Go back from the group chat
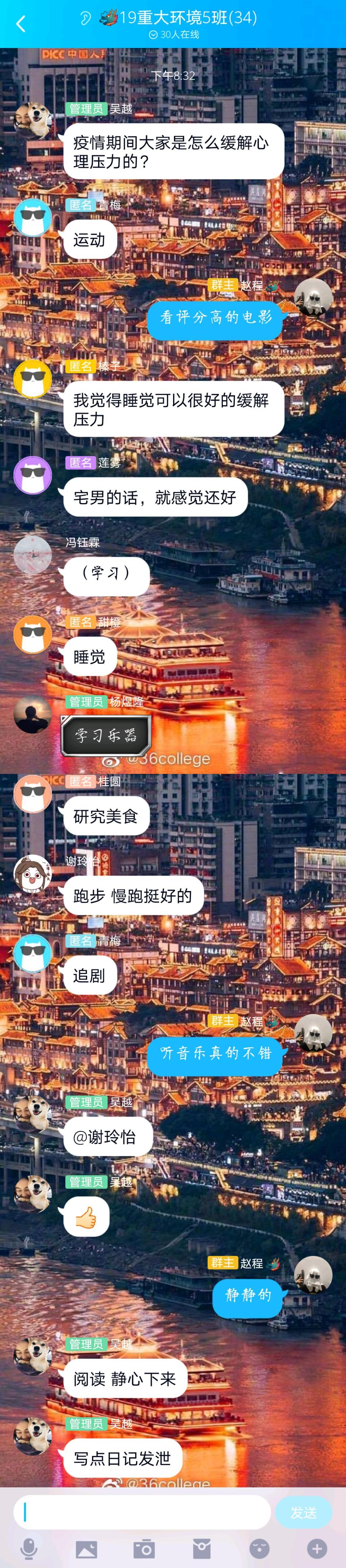 (21, 24)
